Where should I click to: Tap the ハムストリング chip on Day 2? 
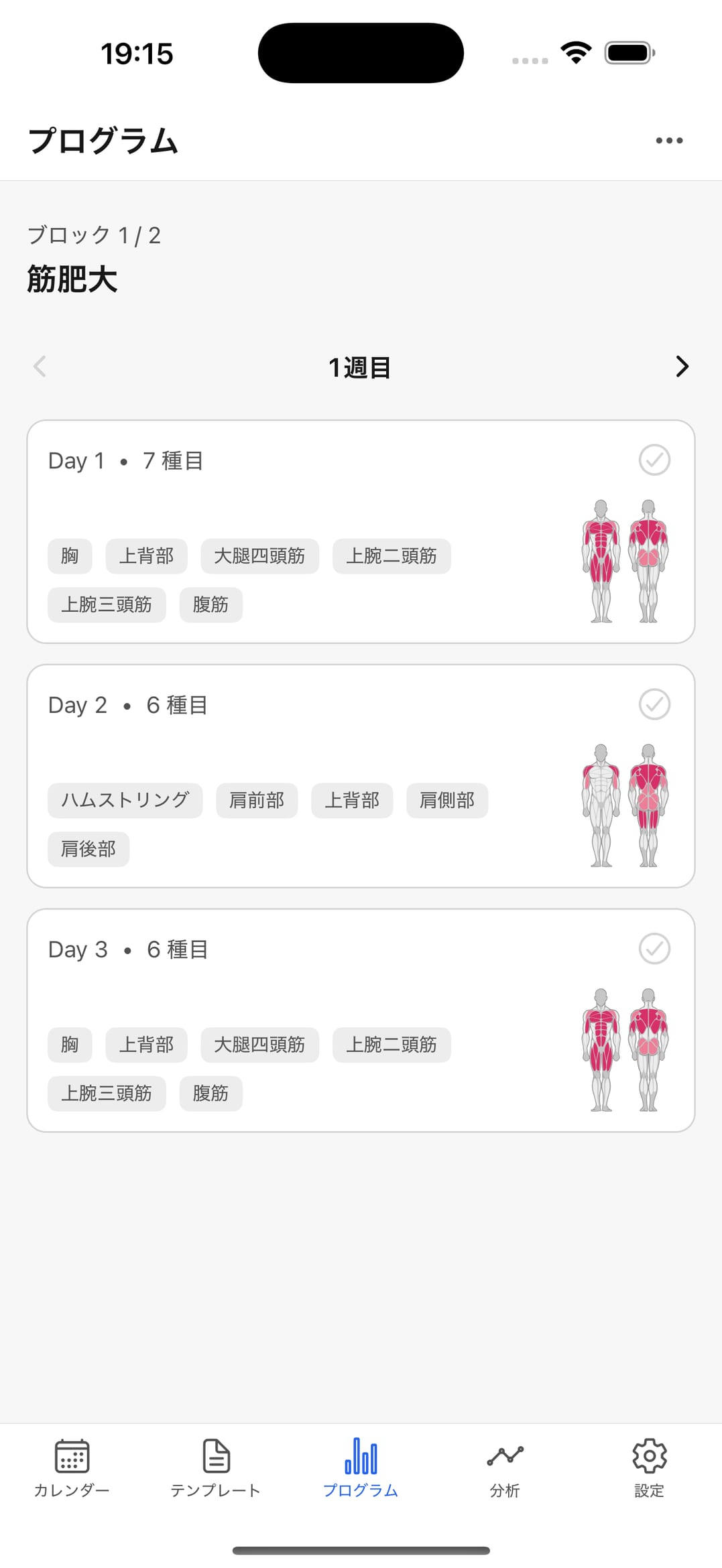(x=125, y=800)
